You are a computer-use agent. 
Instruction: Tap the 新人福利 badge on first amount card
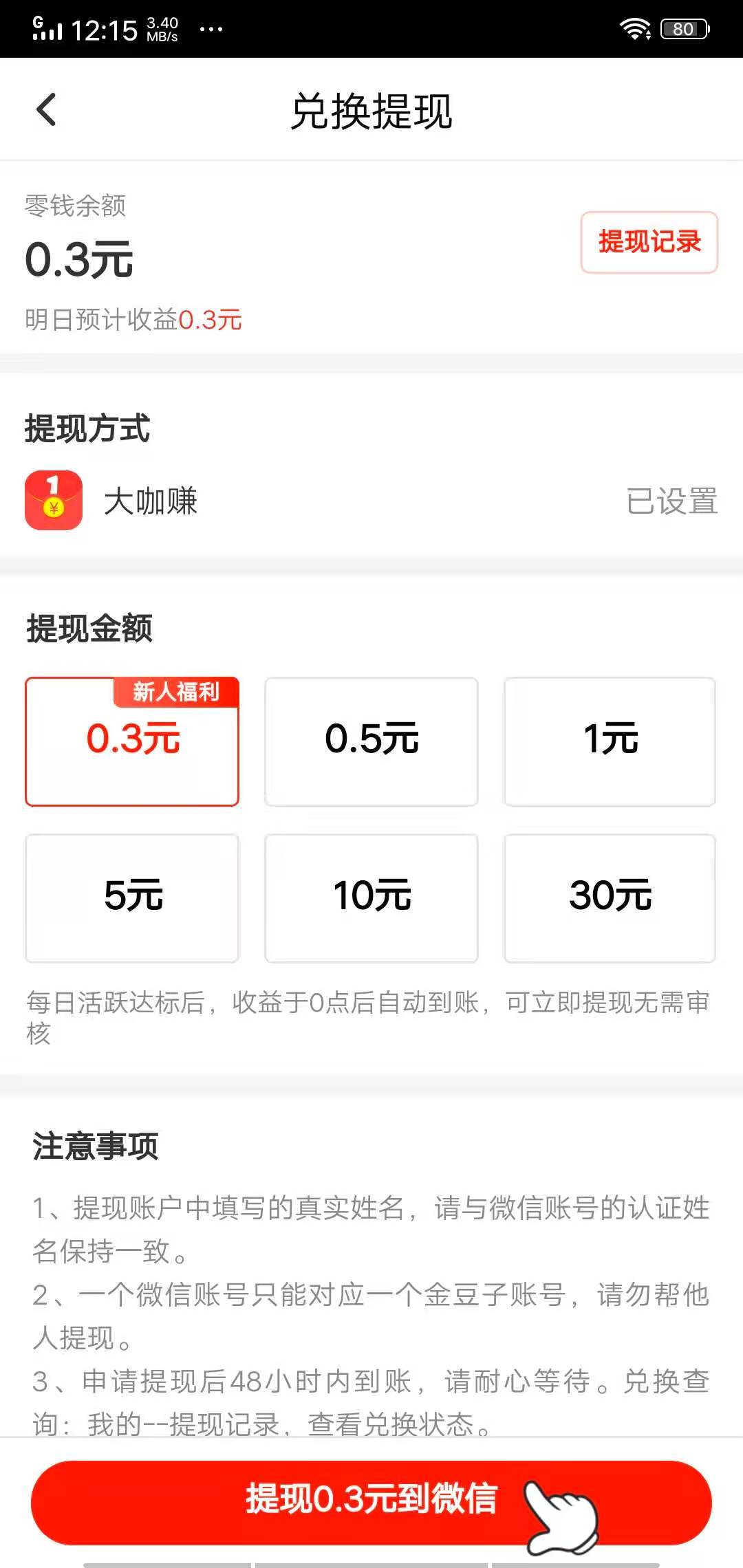175,694
